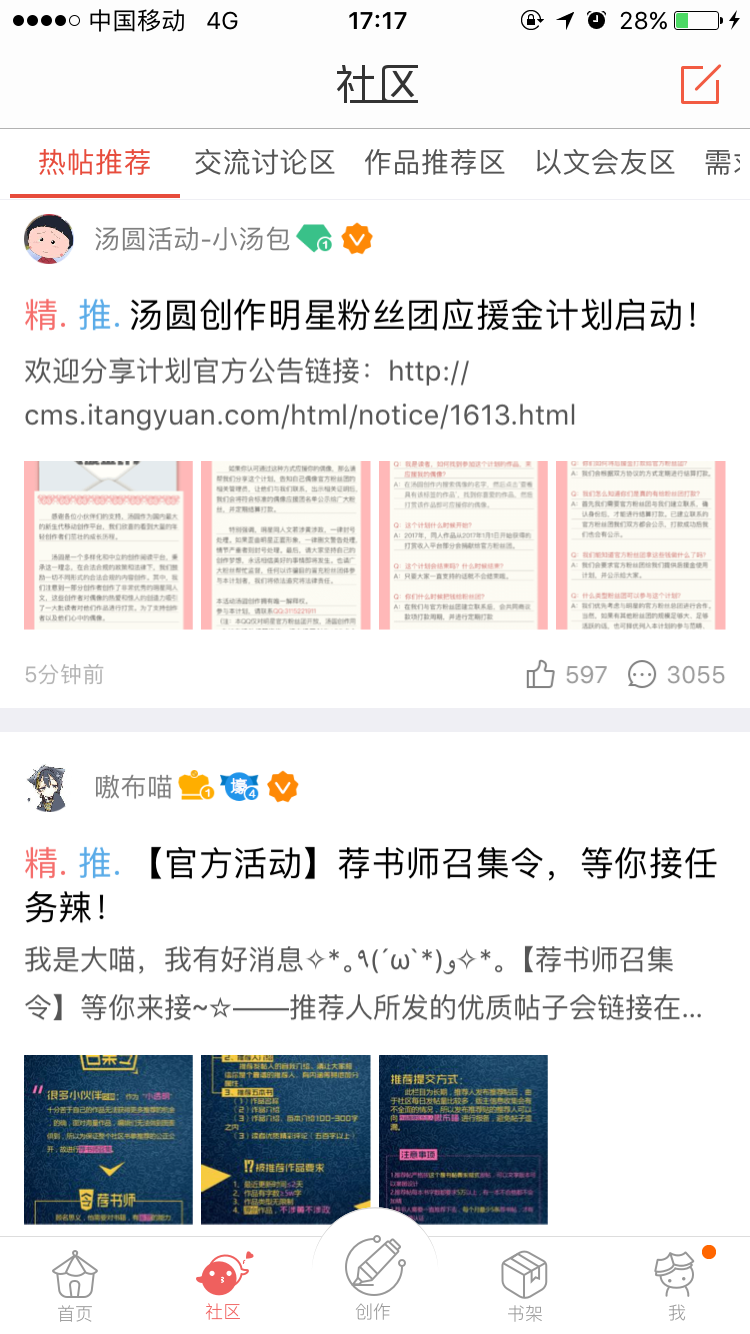Screen dimensions: 750x1334
Task: Open first image of the 荐书师召集令 post
Action: (108, 1139)
